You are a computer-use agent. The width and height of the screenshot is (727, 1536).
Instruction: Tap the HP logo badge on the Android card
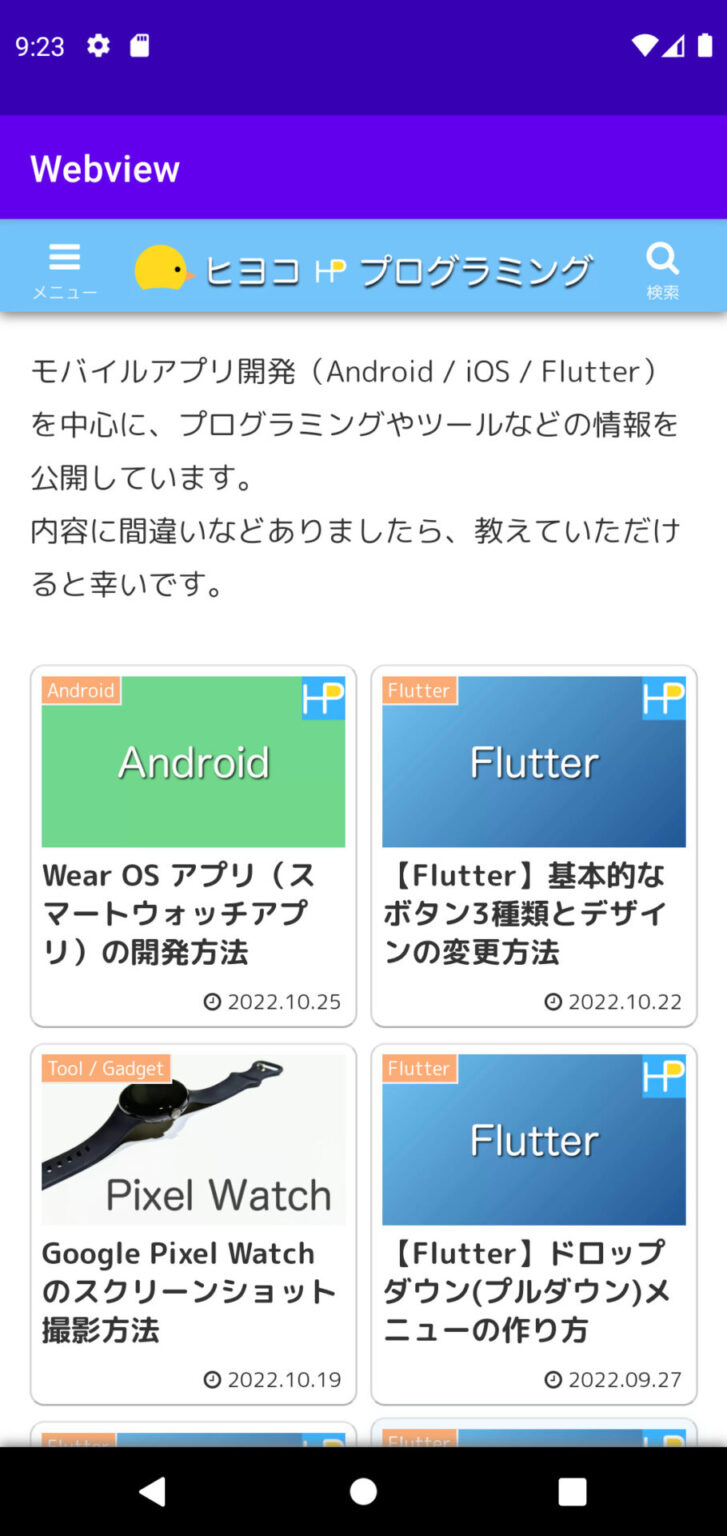(x=323, y=700)
